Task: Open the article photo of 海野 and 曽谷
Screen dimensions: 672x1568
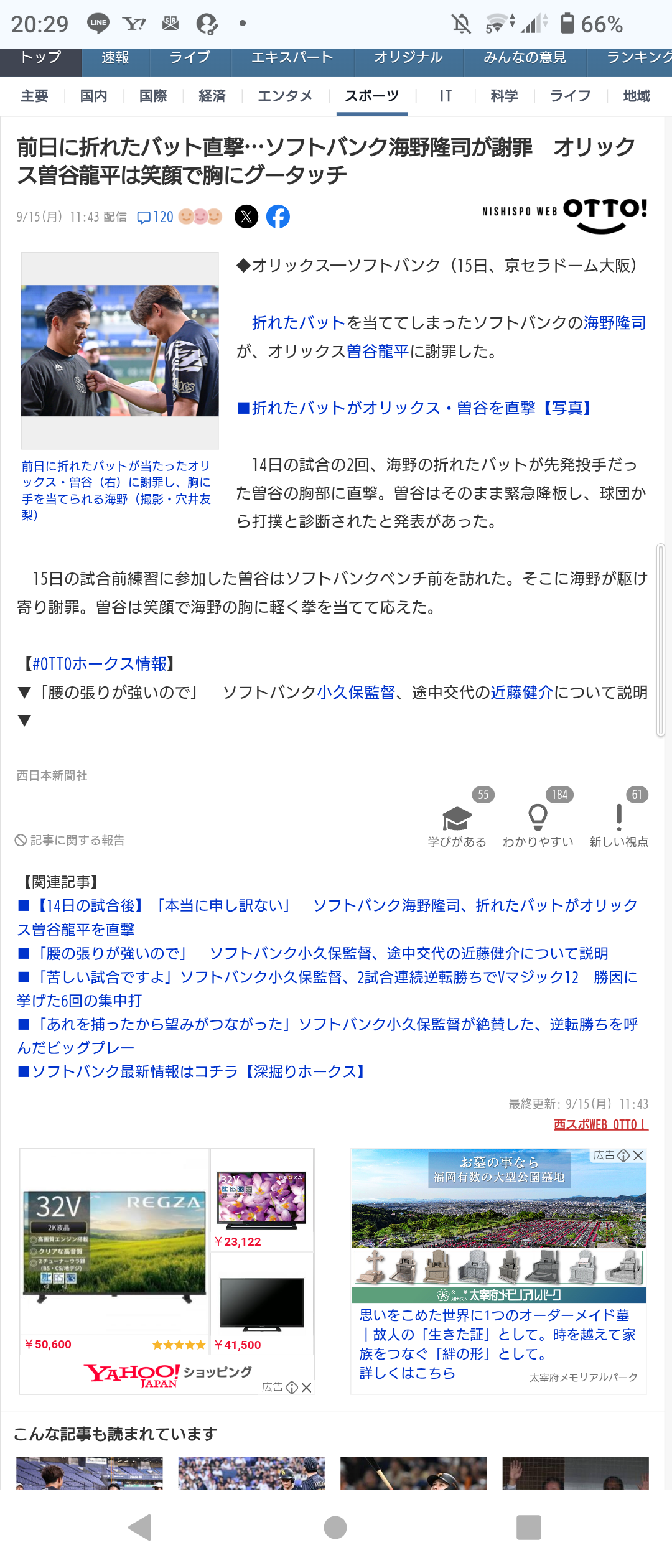Action: pyautogui.click(x=120, y=350)
